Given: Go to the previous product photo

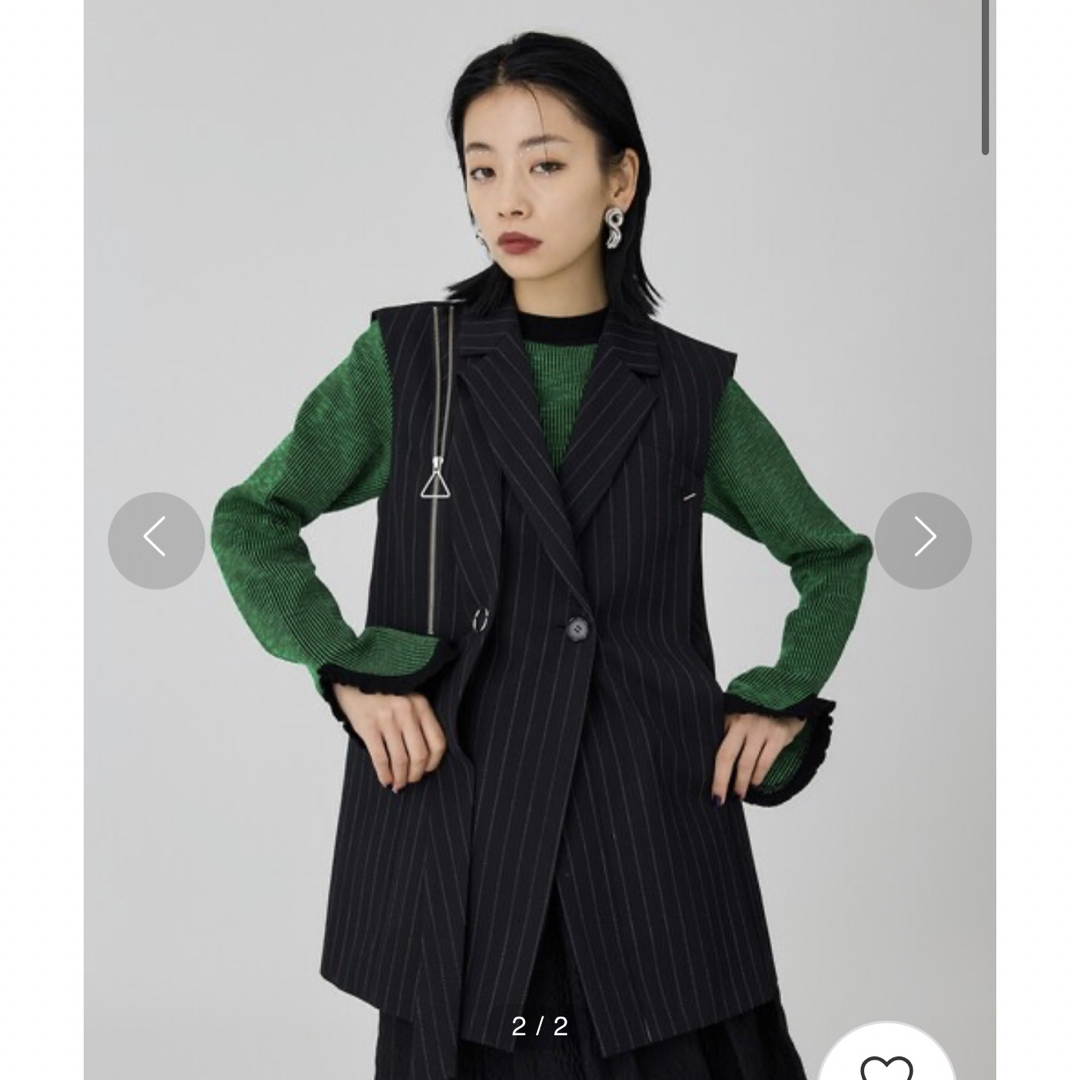Looking at the screenshot, I should click(156, 540).
